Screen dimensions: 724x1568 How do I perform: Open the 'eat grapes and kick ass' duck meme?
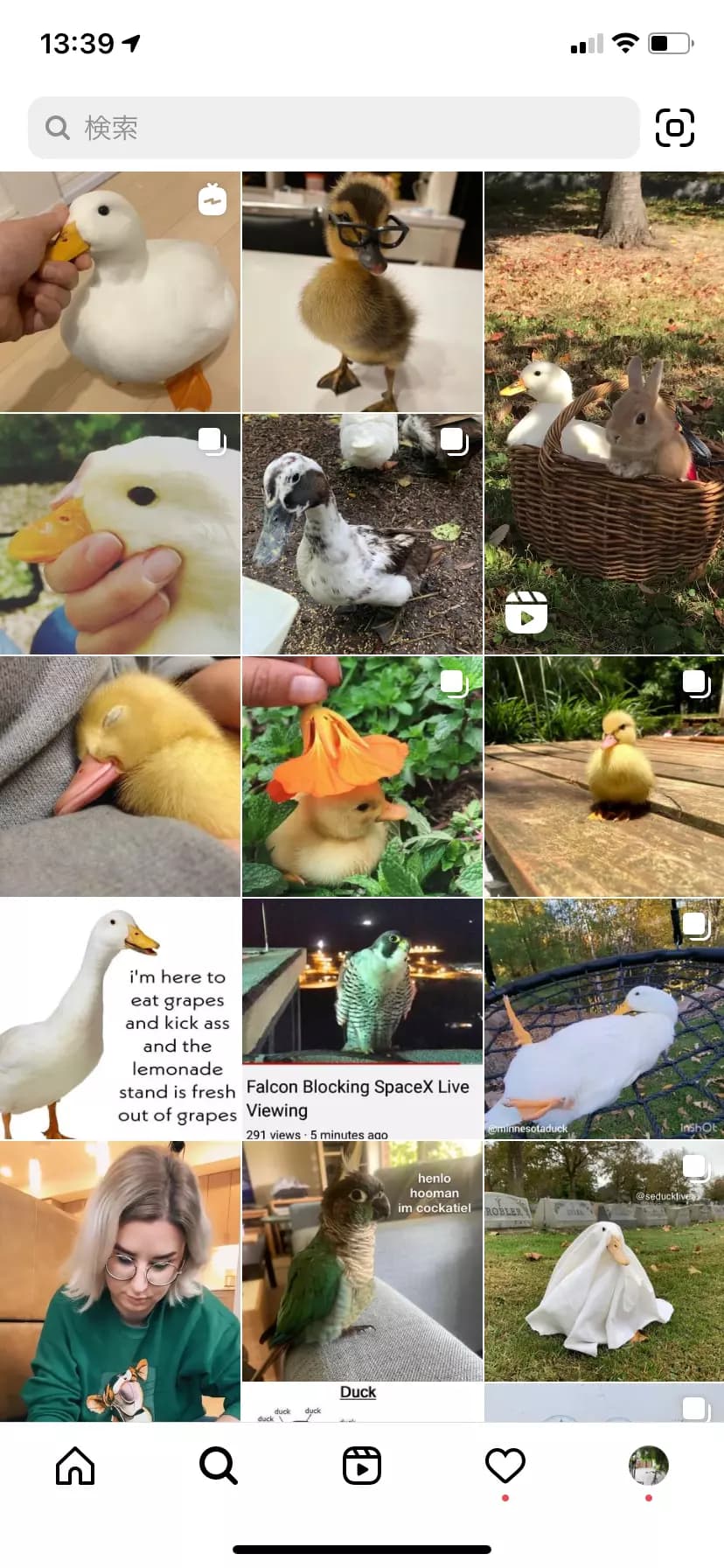[120, 1018]
